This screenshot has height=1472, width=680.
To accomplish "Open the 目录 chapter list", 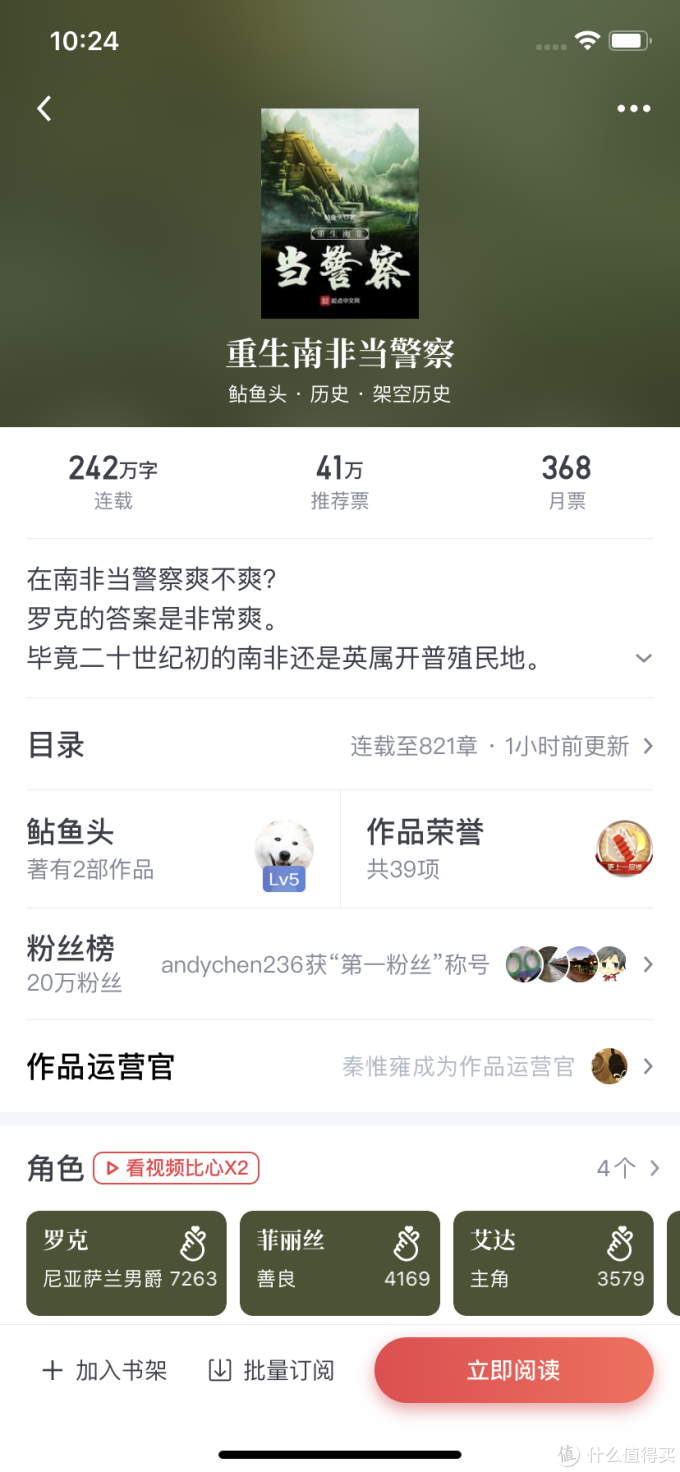I will click(340, 746).
